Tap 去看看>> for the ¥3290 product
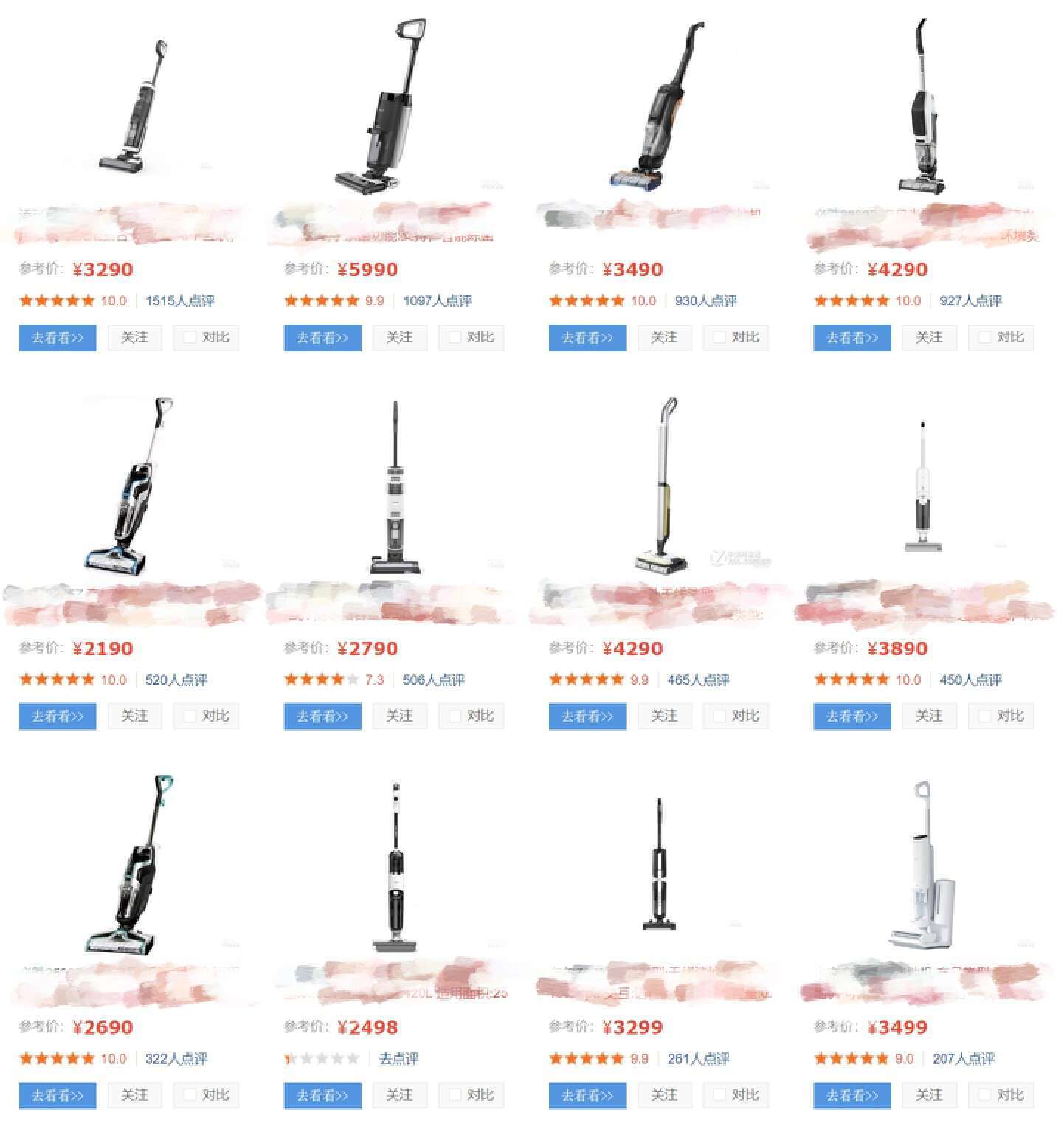This screenshot has width=1064, height=1129. tap(58, 337)
